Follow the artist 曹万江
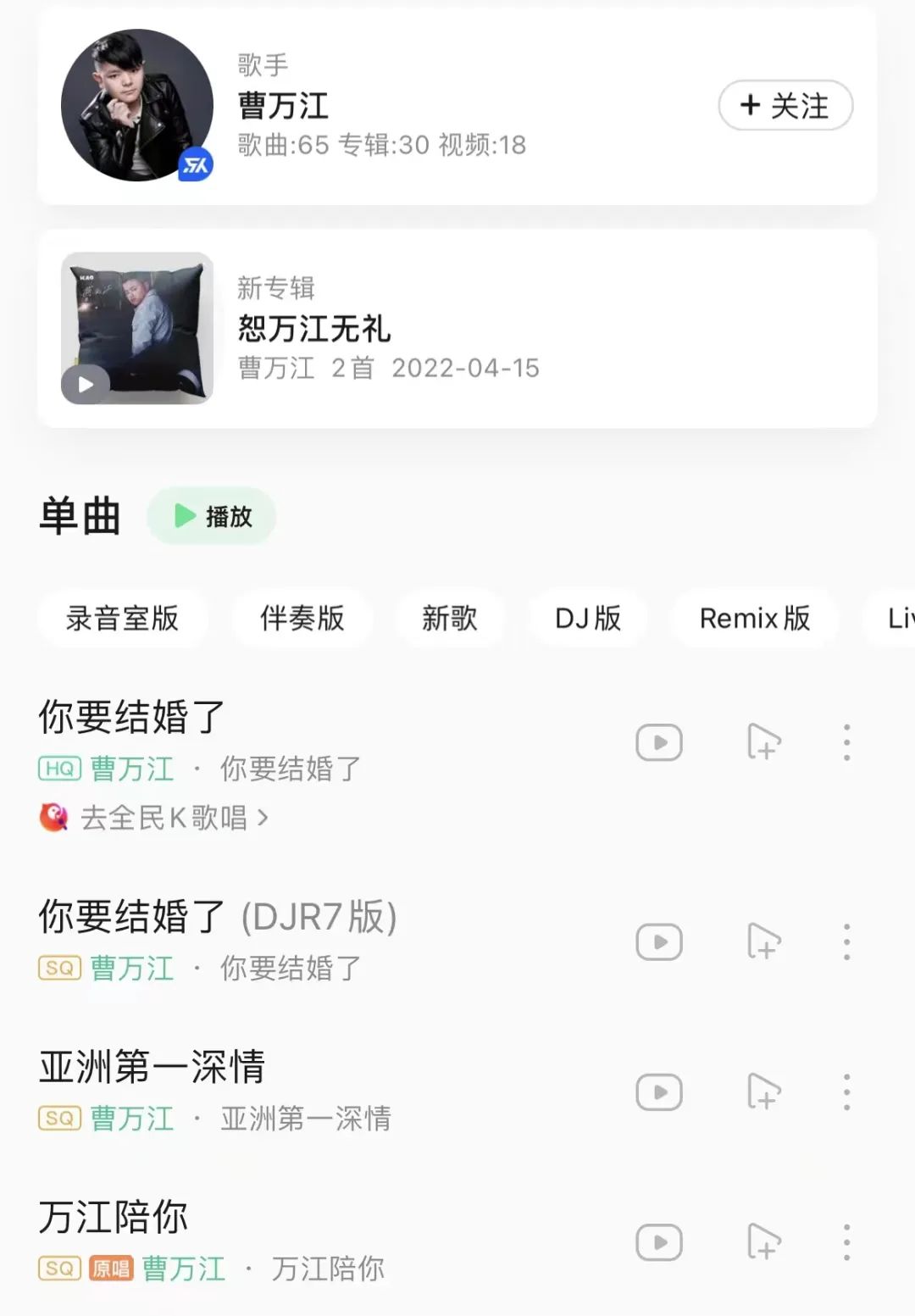This screenshot has width=915, height=1316. coord(784,106)
